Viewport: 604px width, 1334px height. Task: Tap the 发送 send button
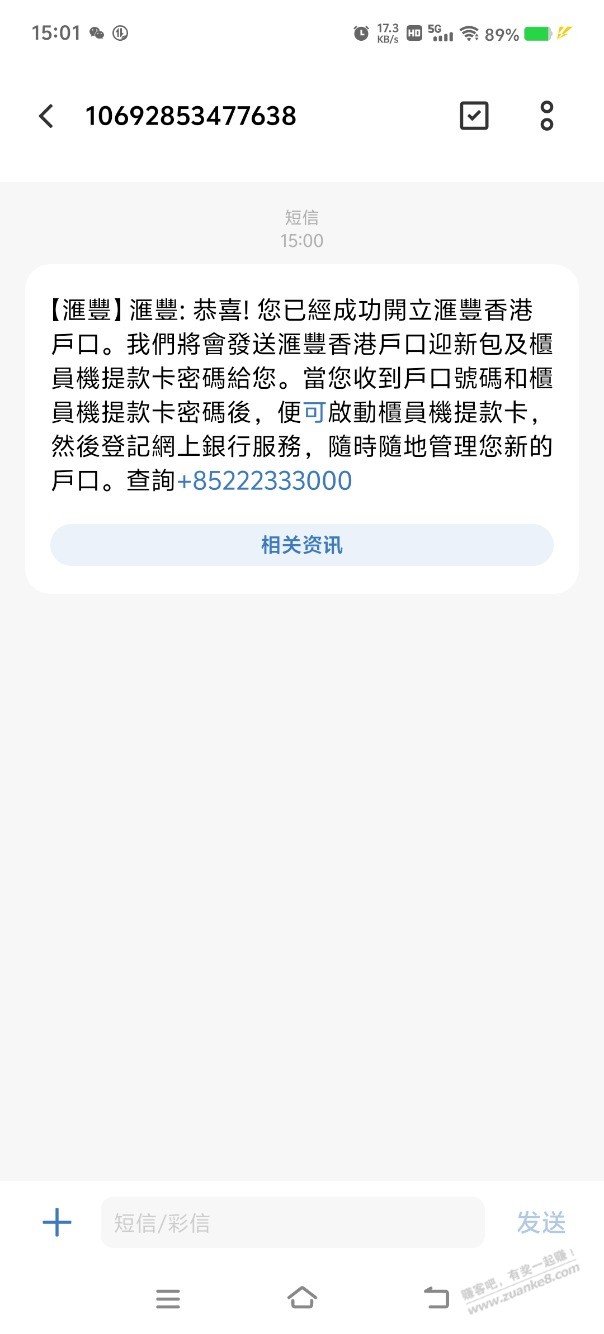click(x=541, y=1222)
